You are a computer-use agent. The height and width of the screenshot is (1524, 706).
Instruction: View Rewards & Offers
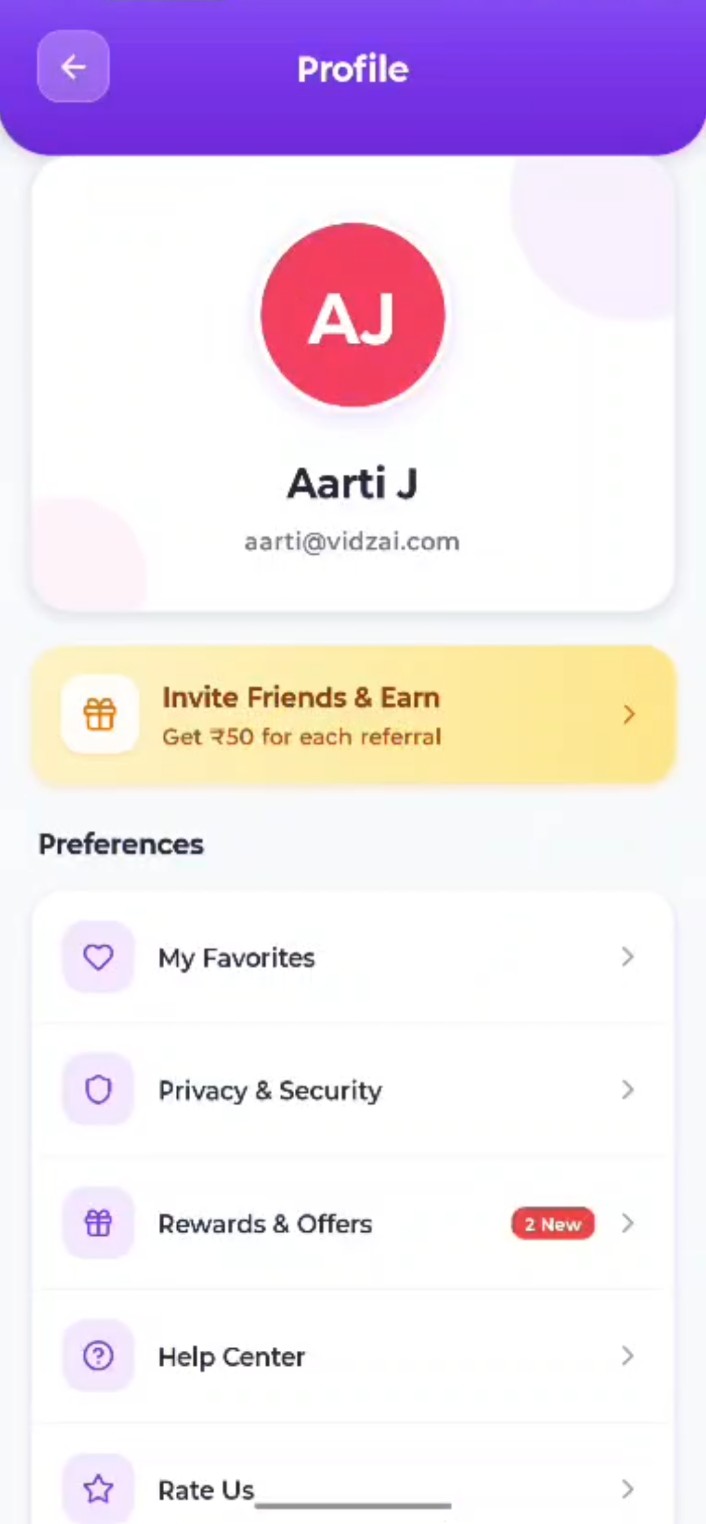(353, 1224)
